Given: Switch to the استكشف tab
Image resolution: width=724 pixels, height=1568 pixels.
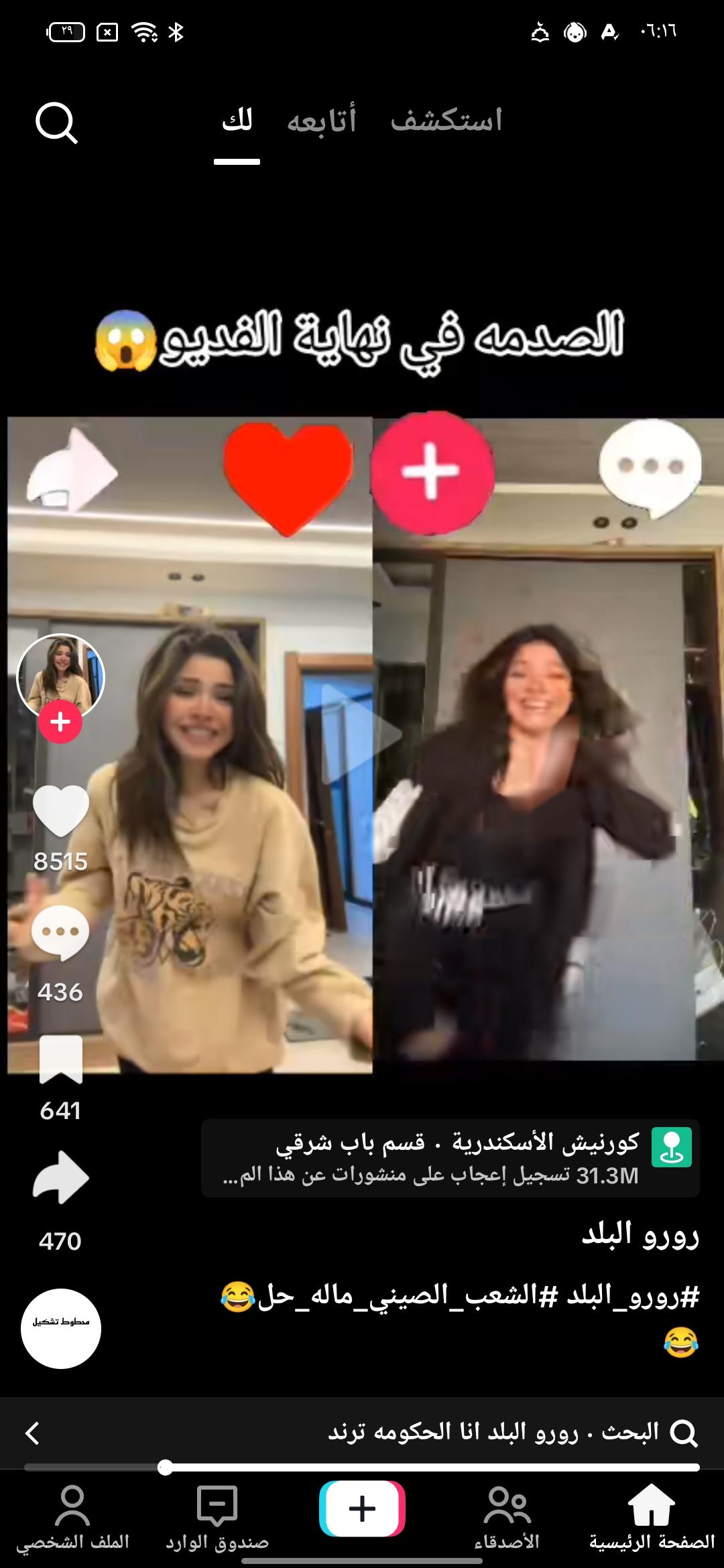Looking at the screenshot, I should [446, 121].
